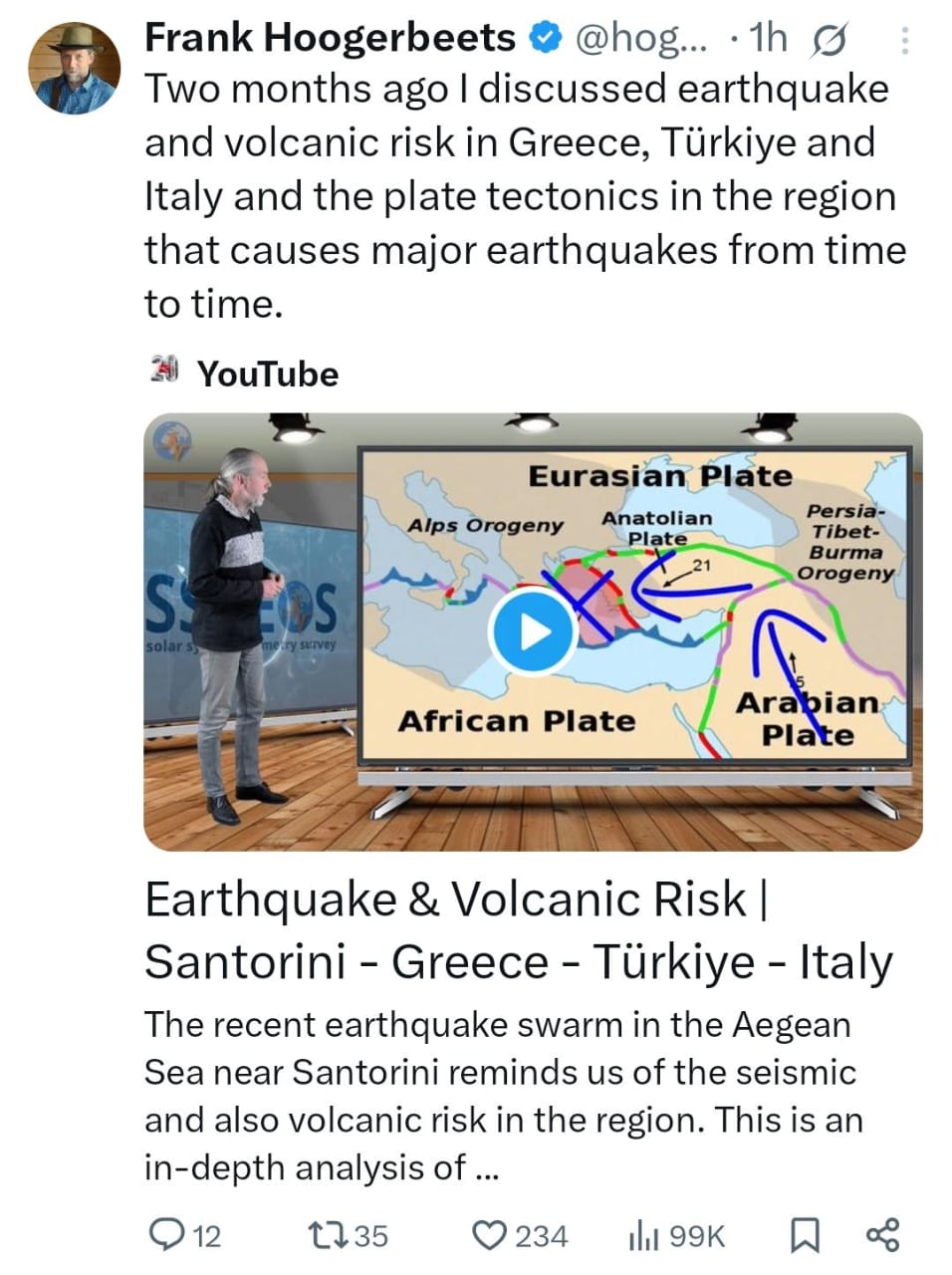Share this post
The height and width of the screenshot is (1275, 952).
coord(883,1235)
